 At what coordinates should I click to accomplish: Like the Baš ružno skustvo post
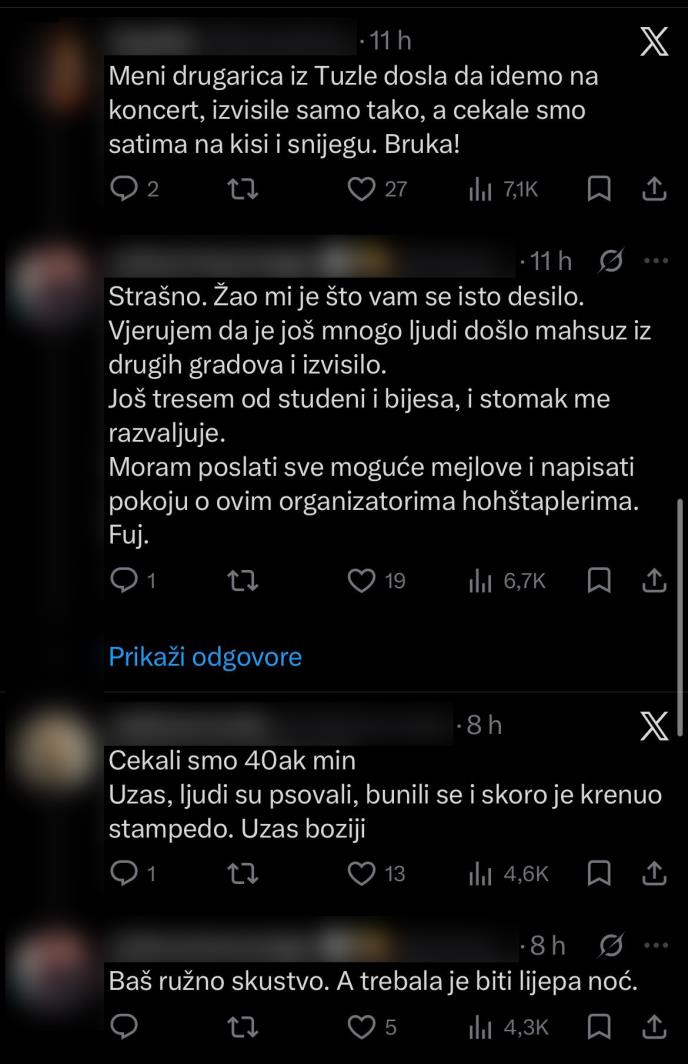[361, 1026]
